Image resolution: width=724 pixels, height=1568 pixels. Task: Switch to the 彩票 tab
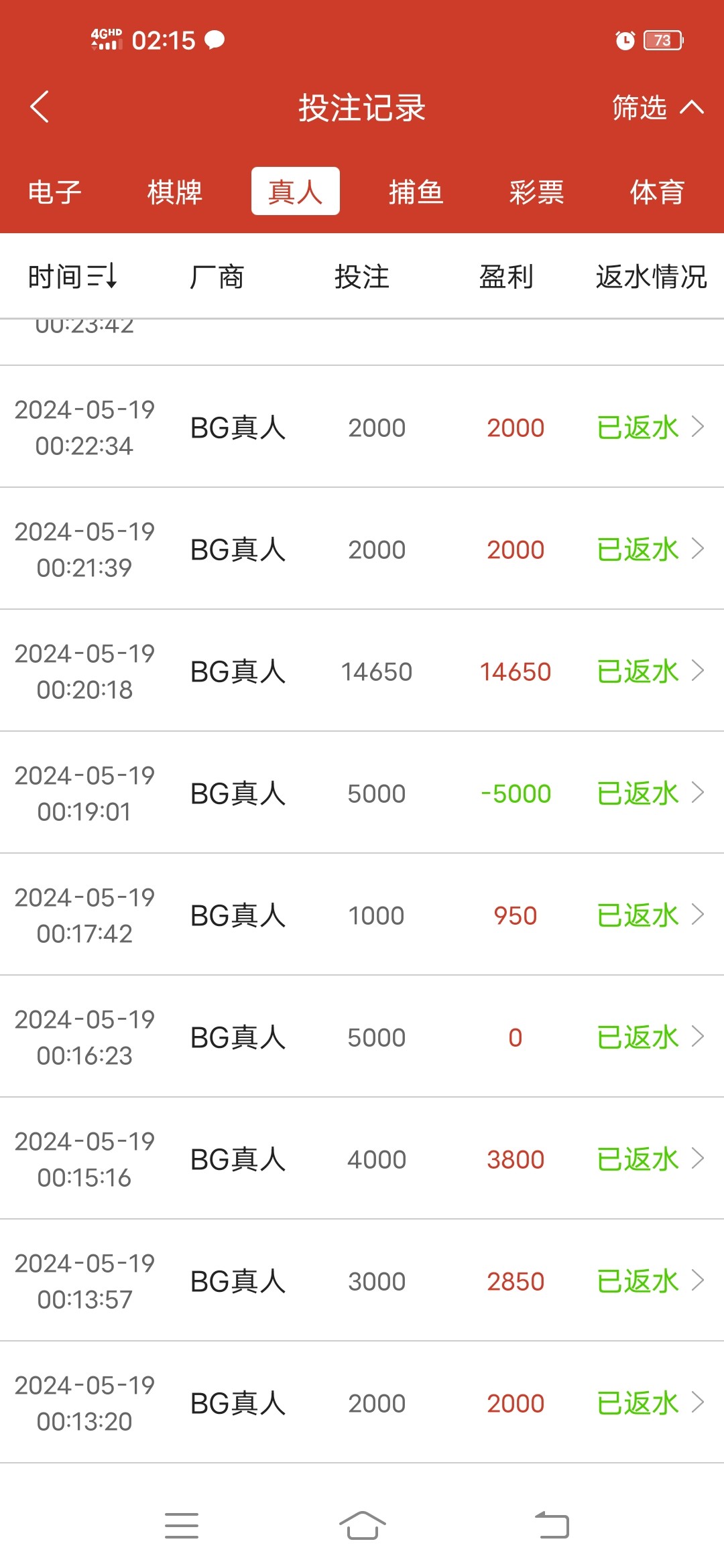click(536, 192)
